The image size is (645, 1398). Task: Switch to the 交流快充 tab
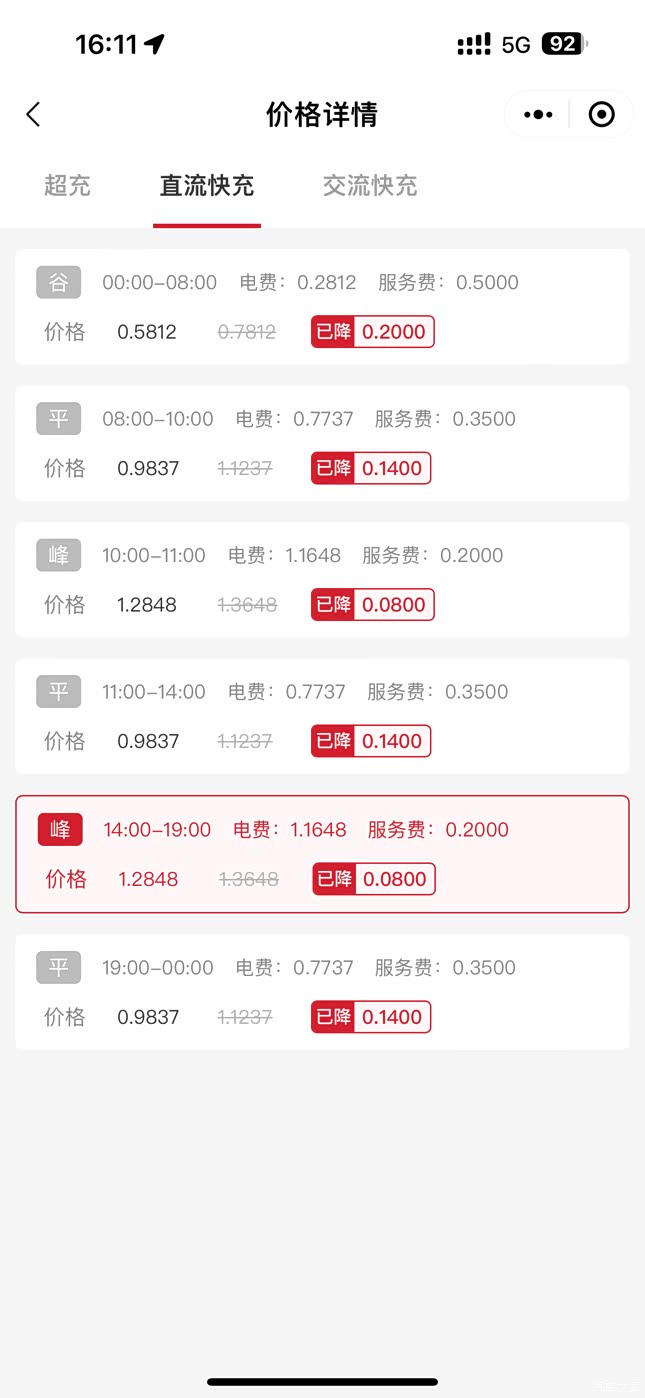(369, 186)
